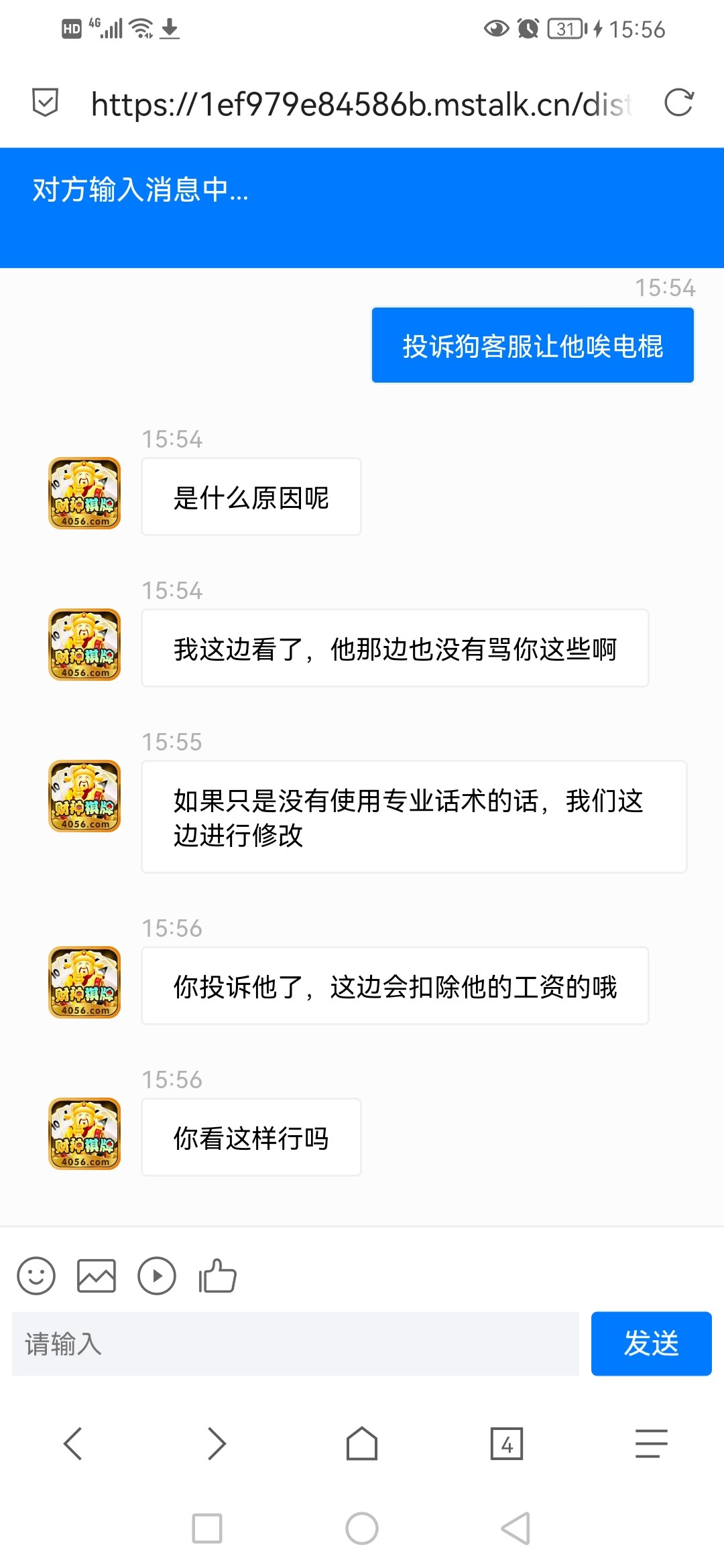Viewport: 724px width, 1568px height.
Task: Tap the battery indicator in status bar
Action: pyautogui.click(x=565, y=28)
